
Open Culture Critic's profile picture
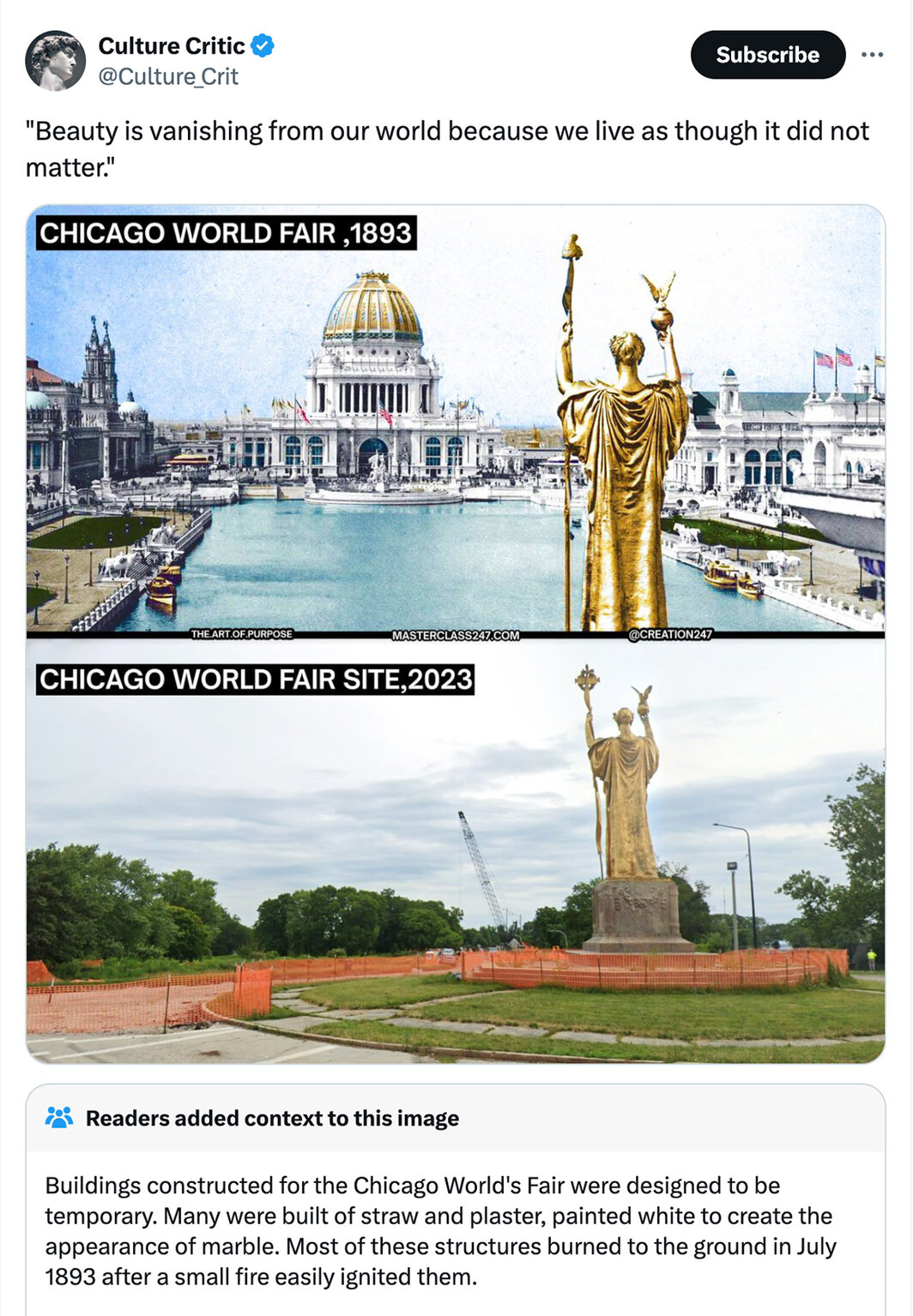[x=56, y=60]
